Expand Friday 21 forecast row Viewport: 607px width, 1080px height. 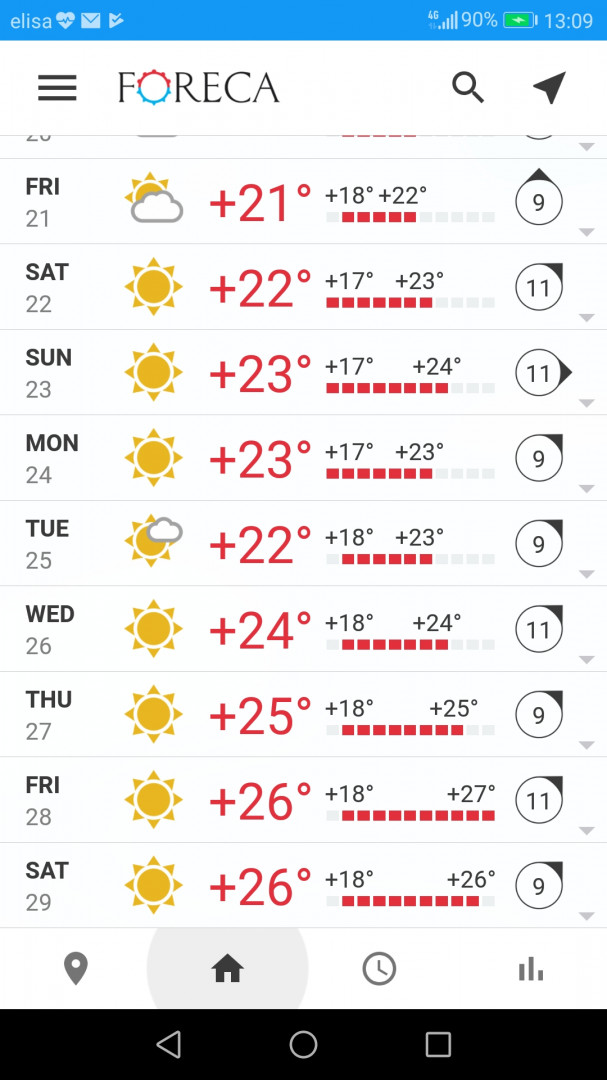coord(300,202)
